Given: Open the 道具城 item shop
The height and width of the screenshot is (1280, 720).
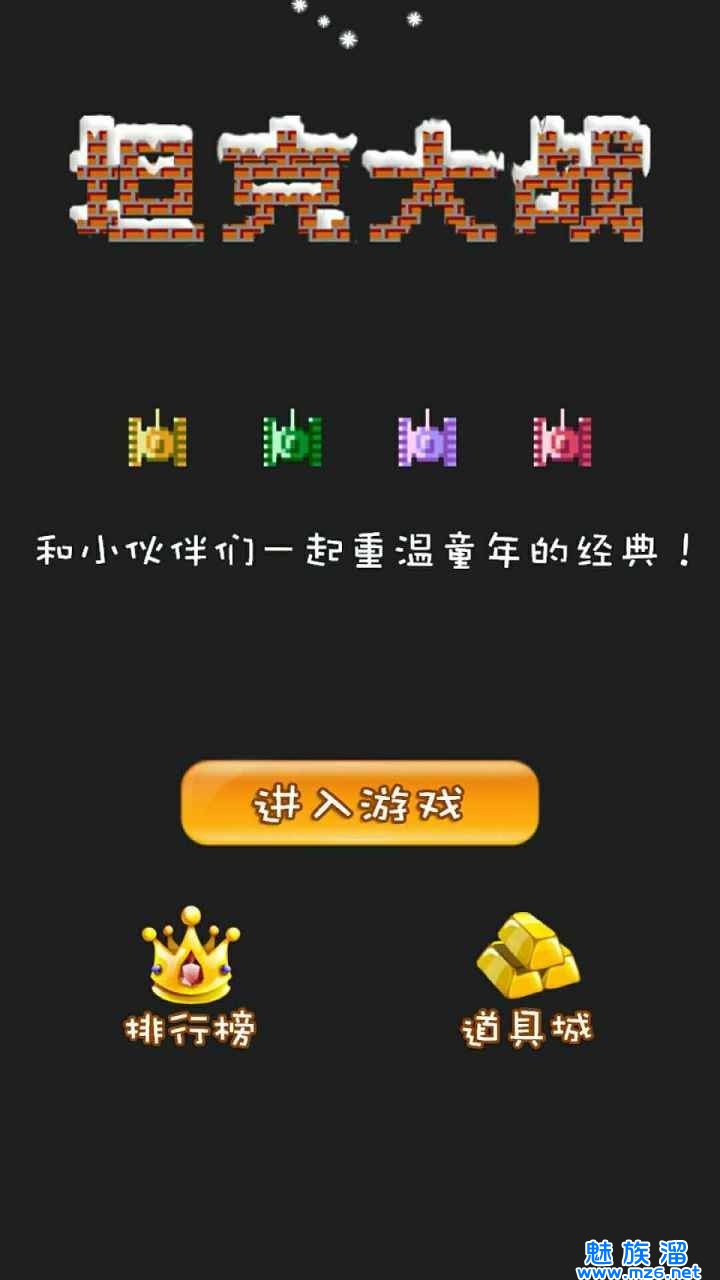Looking at the screenshot, I should 527,980.
